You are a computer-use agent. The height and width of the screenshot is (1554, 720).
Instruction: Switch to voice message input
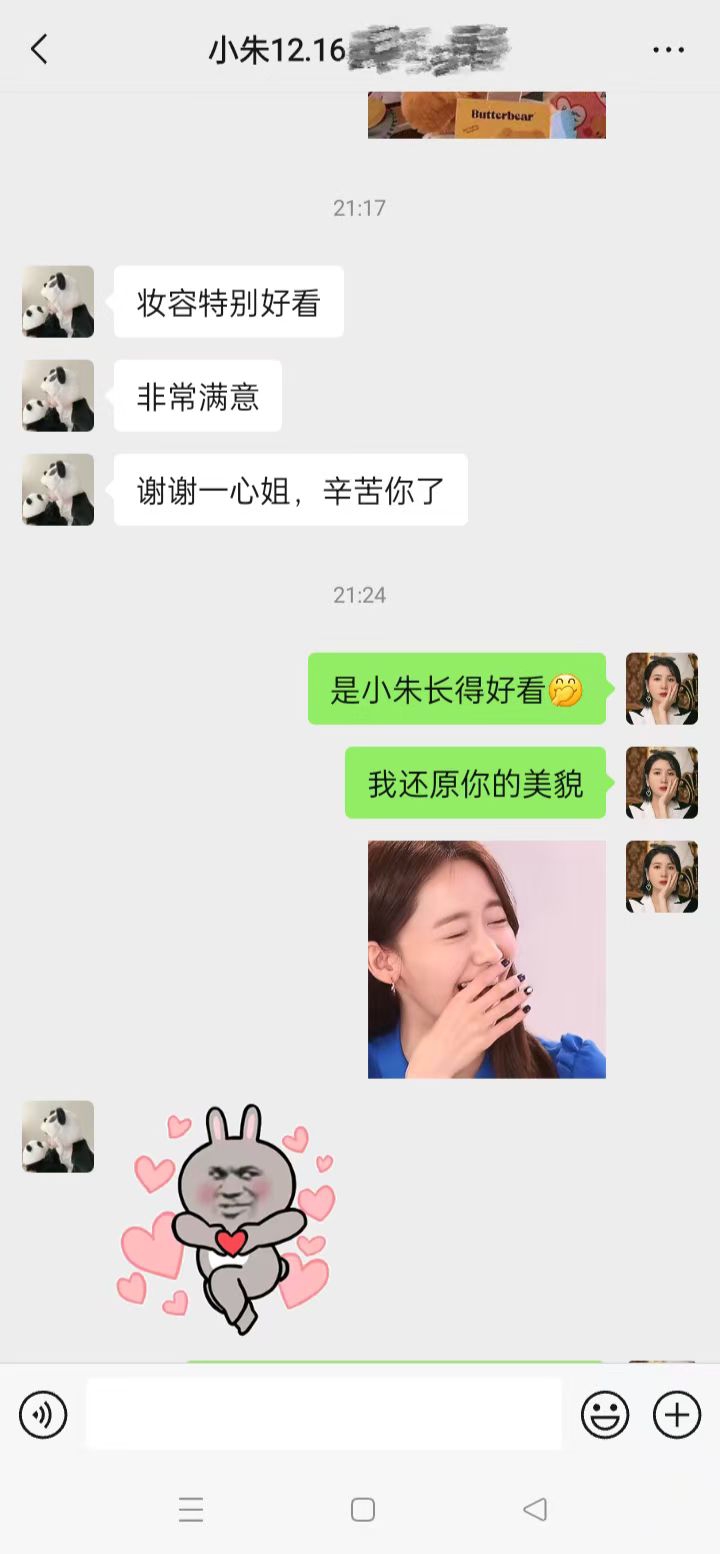(x=43, y=1415)
